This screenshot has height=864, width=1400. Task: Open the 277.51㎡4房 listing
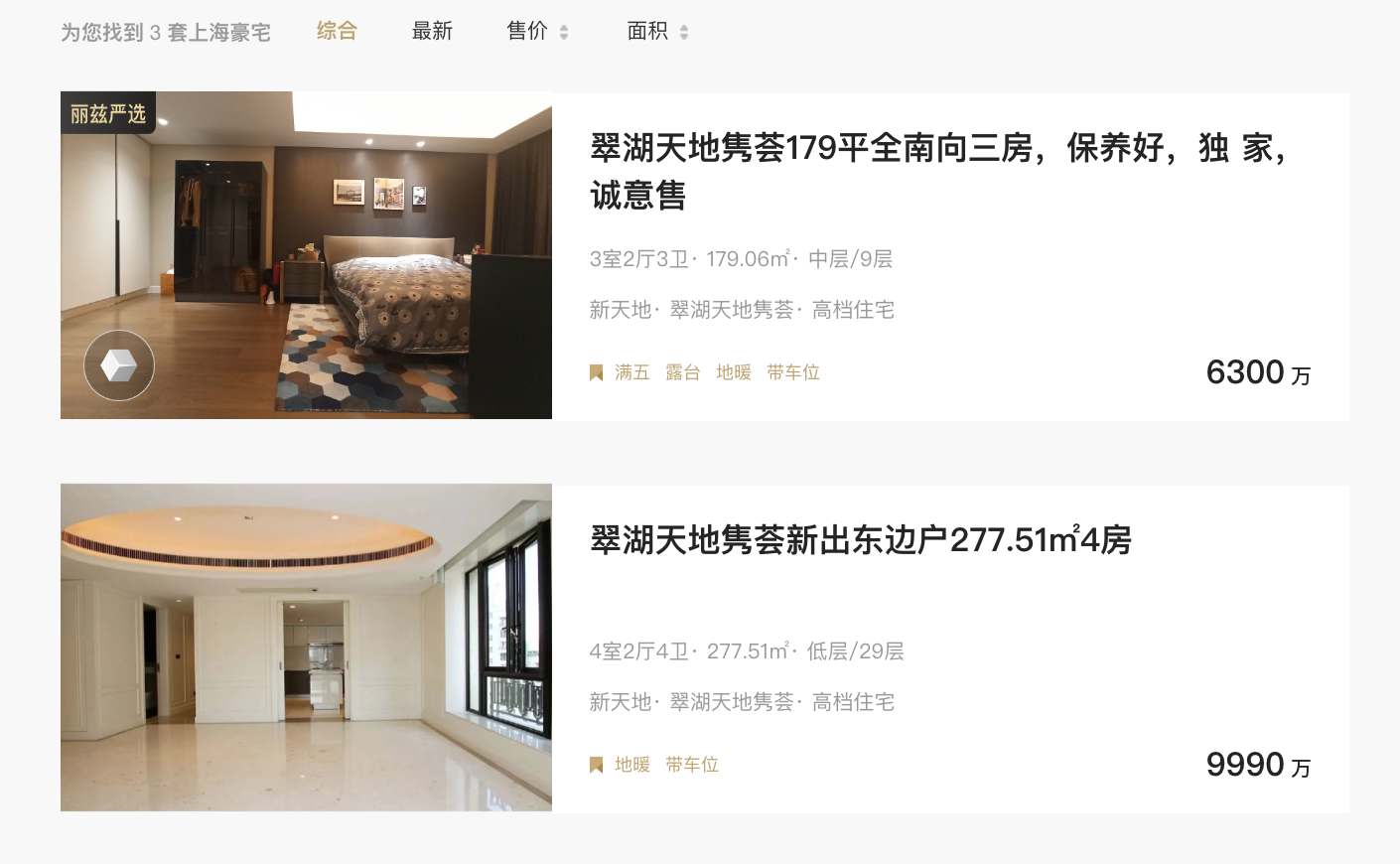click(x=860, y=540)
